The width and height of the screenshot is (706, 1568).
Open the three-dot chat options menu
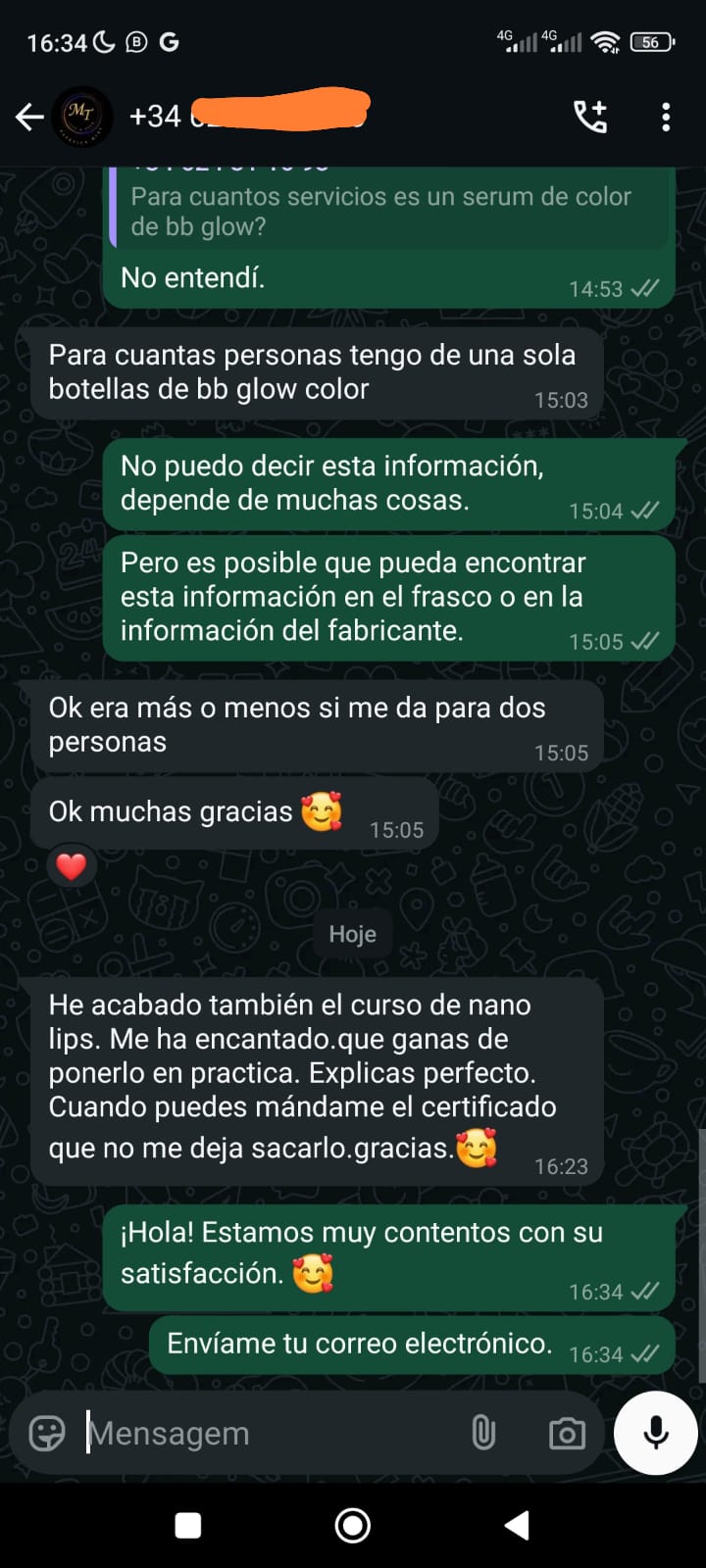click(x=667, y=116)
